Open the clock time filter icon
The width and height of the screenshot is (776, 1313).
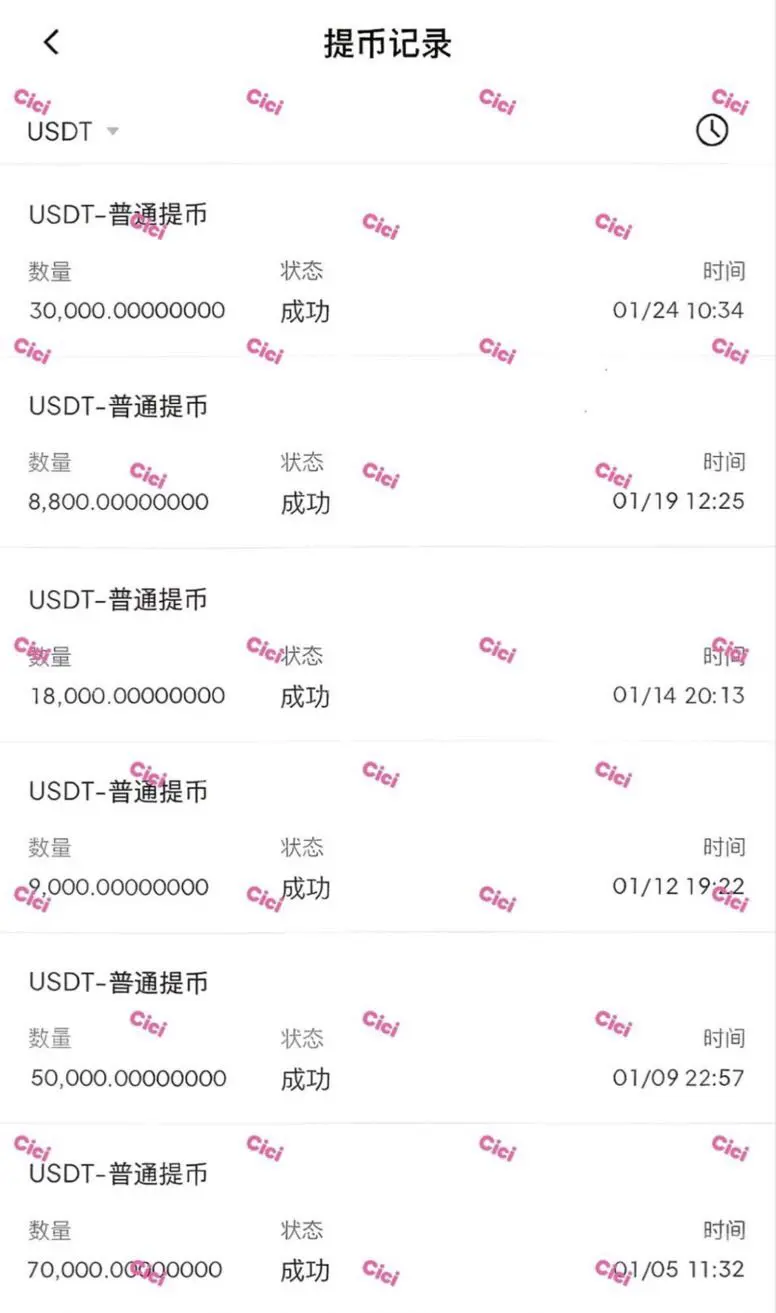(x=711, y=130)
